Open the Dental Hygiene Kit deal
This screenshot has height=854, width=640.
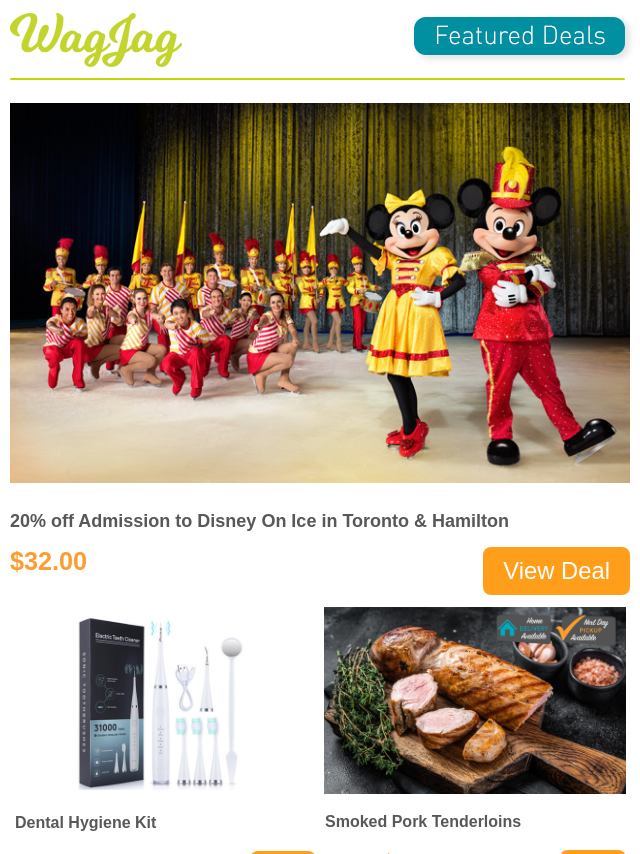coord(86,822)
